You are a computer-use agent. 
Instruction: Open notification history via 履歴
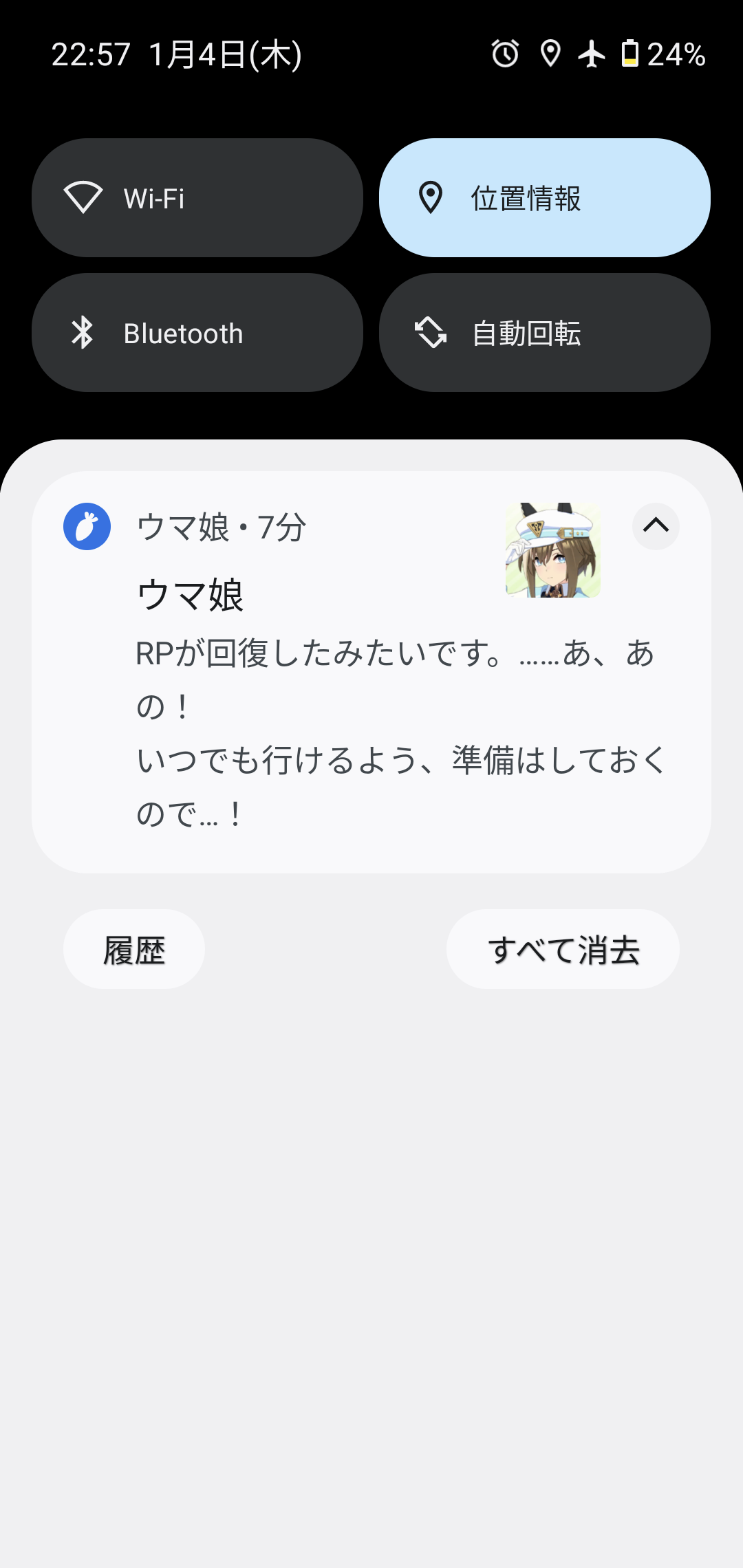tap(134, 950)
